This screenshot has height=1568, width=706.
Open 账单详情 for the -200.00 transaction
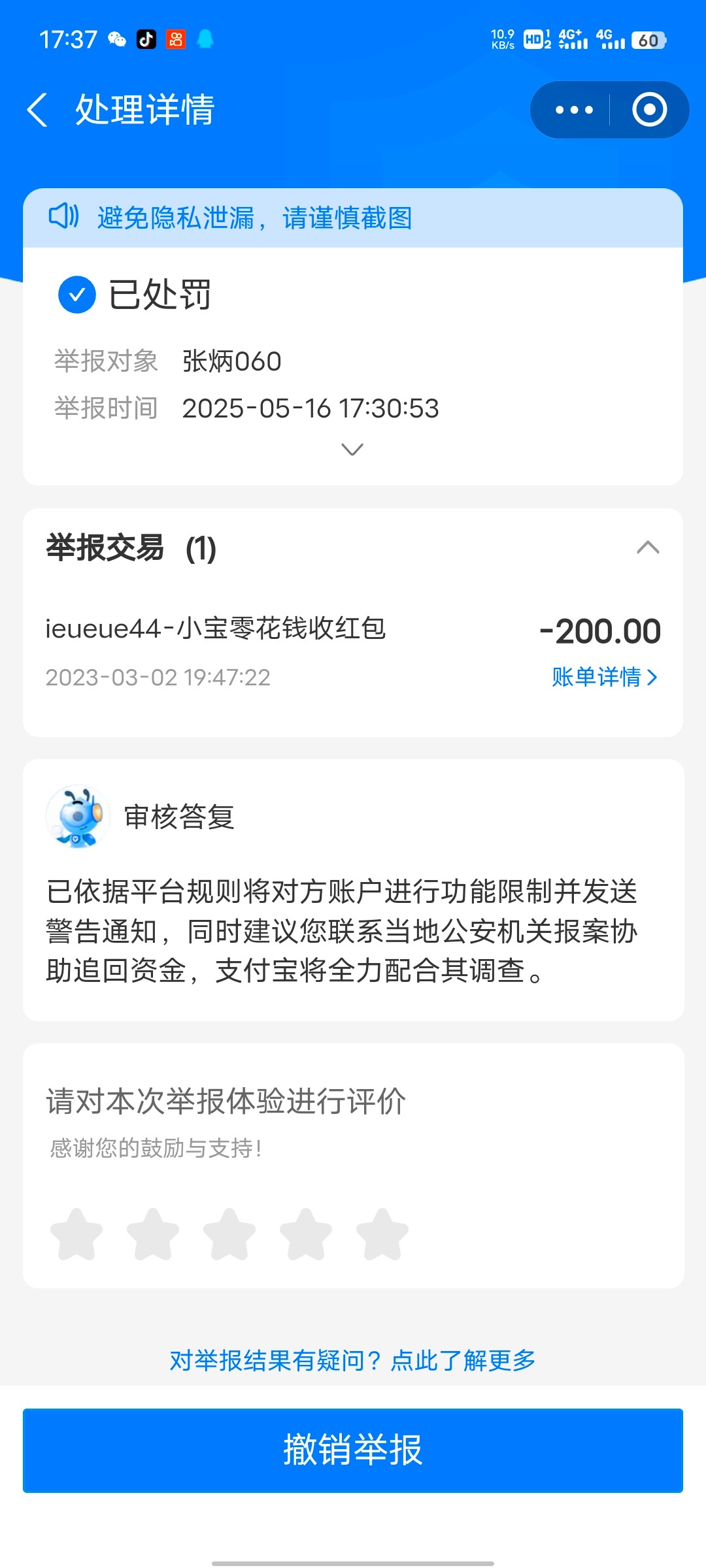click(x=604, y=678)
